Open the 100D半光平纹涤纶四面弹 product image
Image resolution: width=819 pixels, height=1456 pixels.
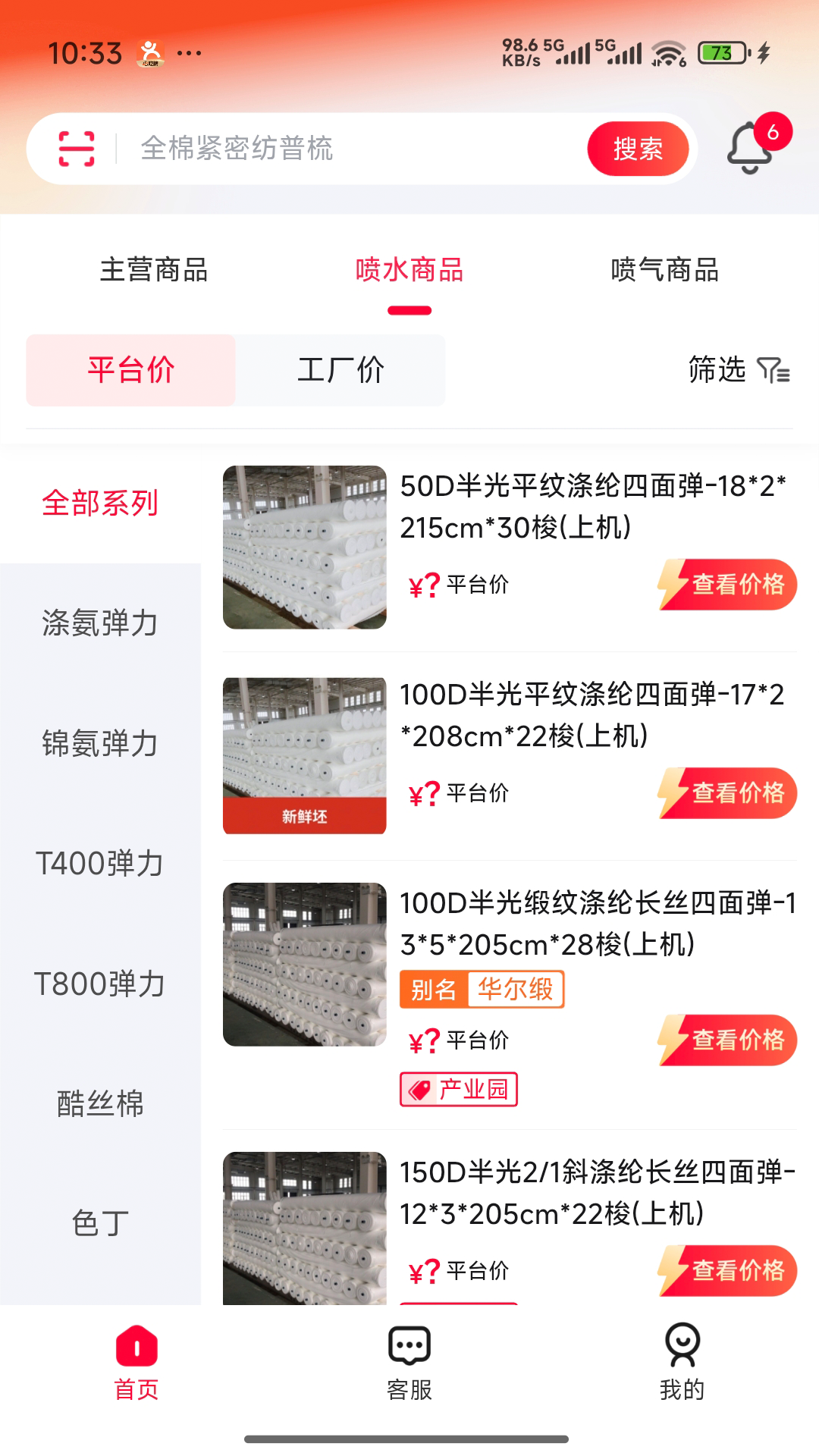click(305, 756)
